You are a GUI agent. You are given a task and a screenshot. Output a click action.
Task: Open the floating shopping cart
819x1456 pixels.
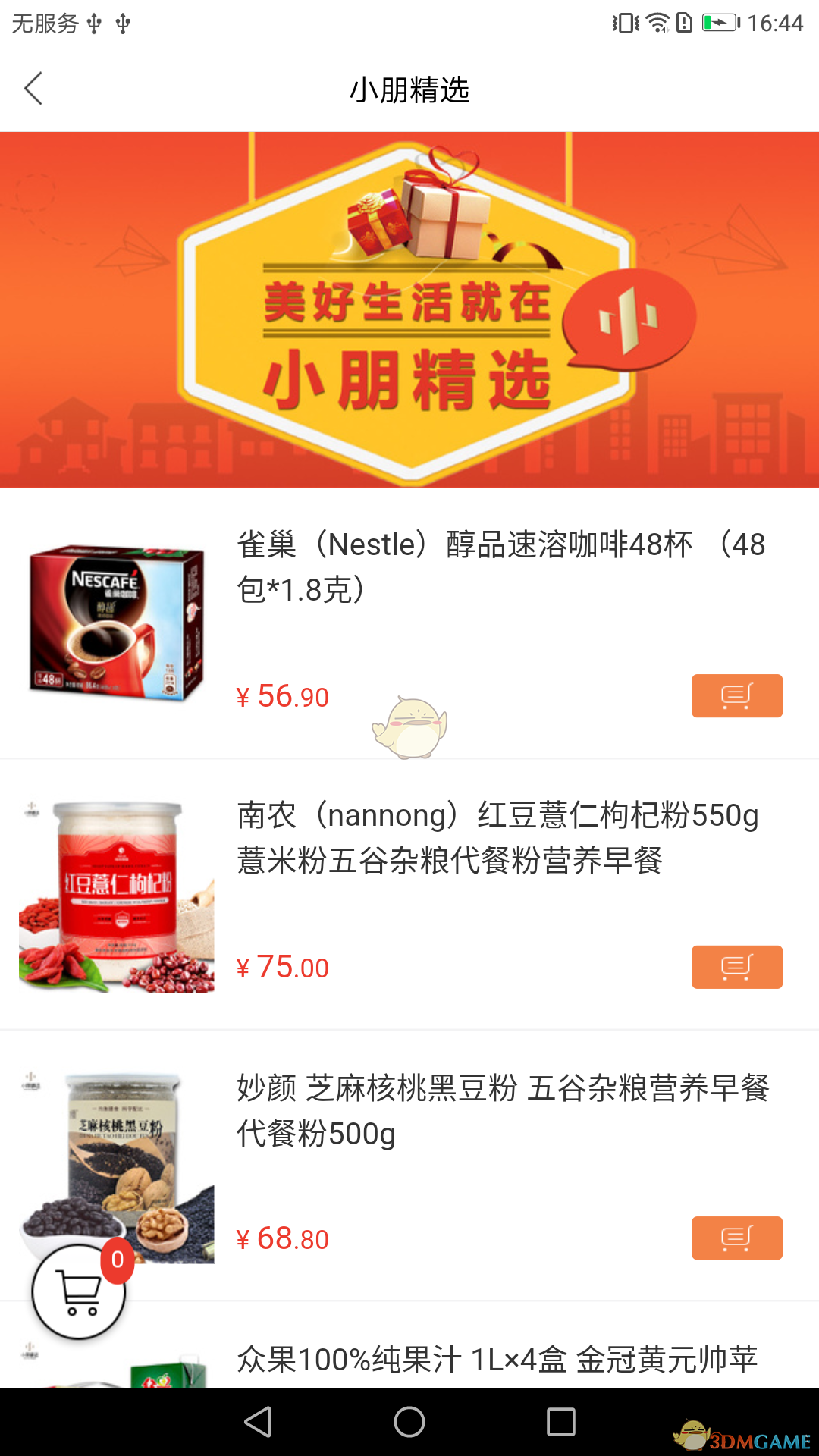78,1291
